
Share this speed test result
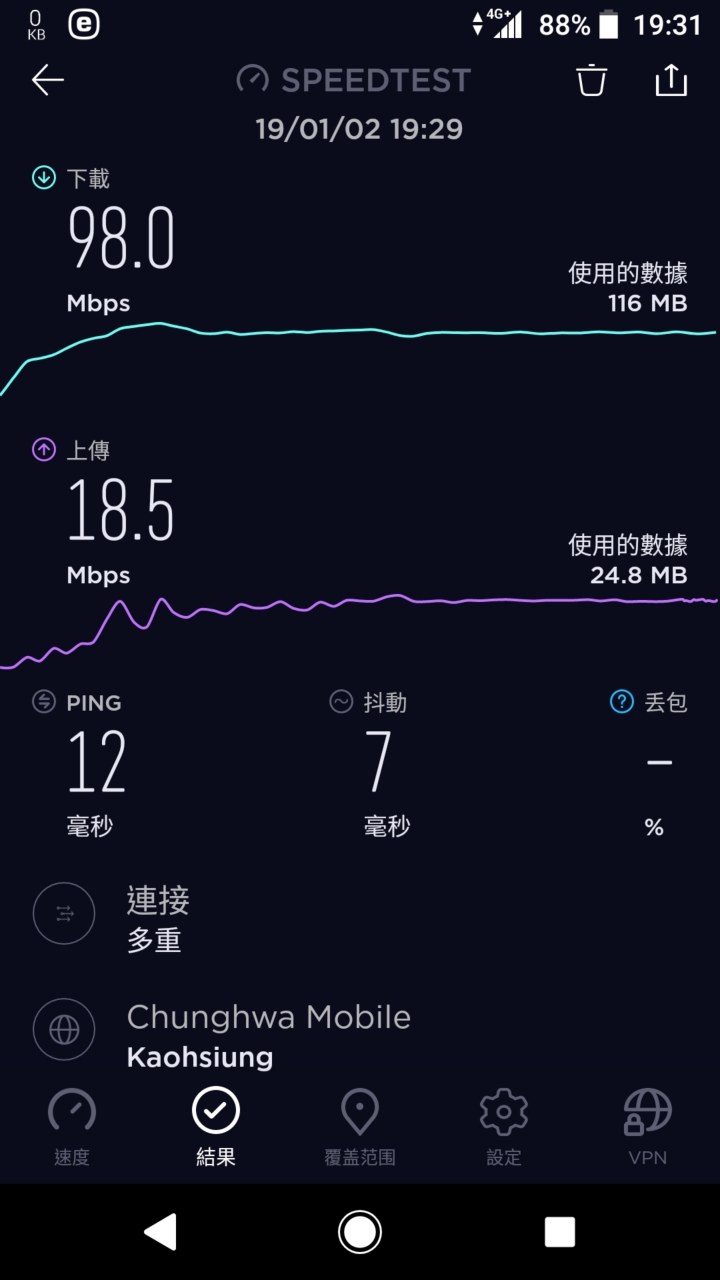[671, 79]
